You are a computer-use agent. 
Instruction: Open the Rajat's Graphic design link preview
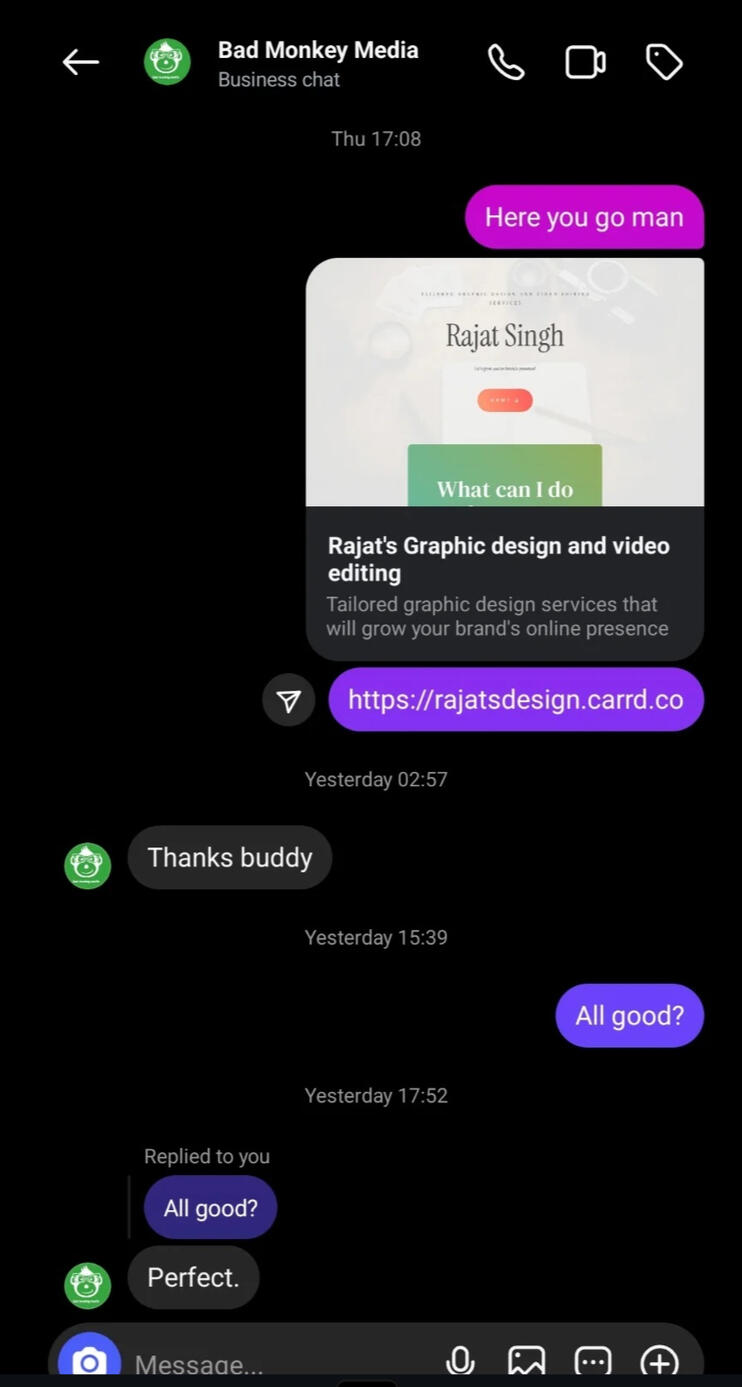tap(505, 460)
